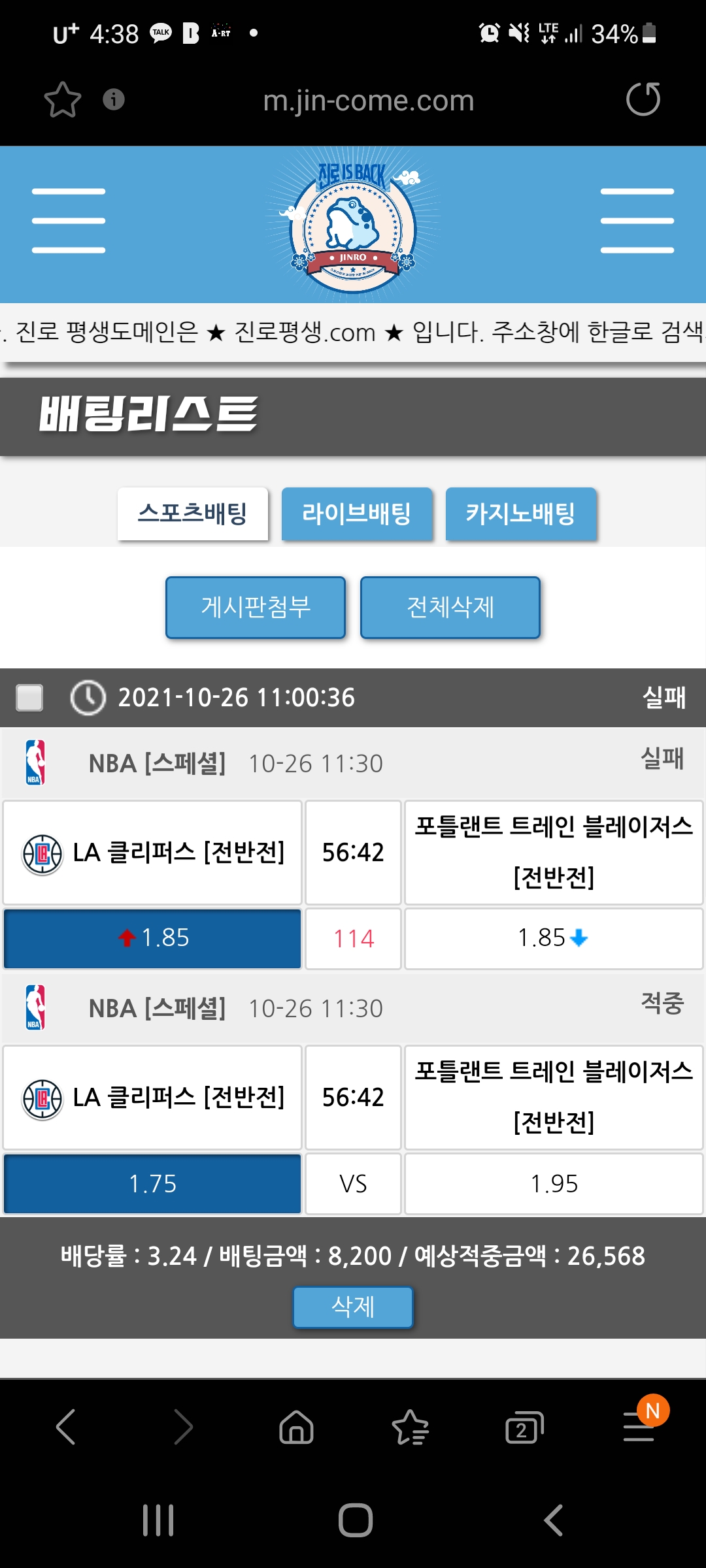706x1568 pixels.
Task: Open the right hamburger menu
Action: tap(637, 221)
